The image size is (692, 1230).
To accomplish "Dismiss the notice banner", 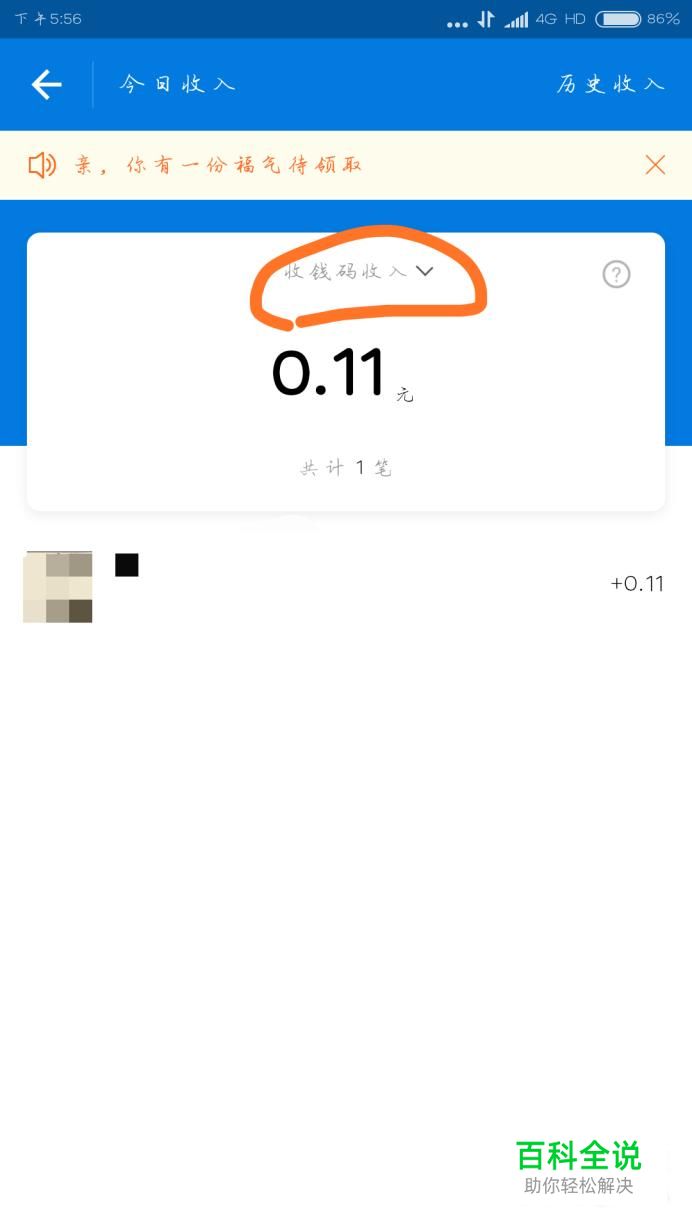I will 655,165.
